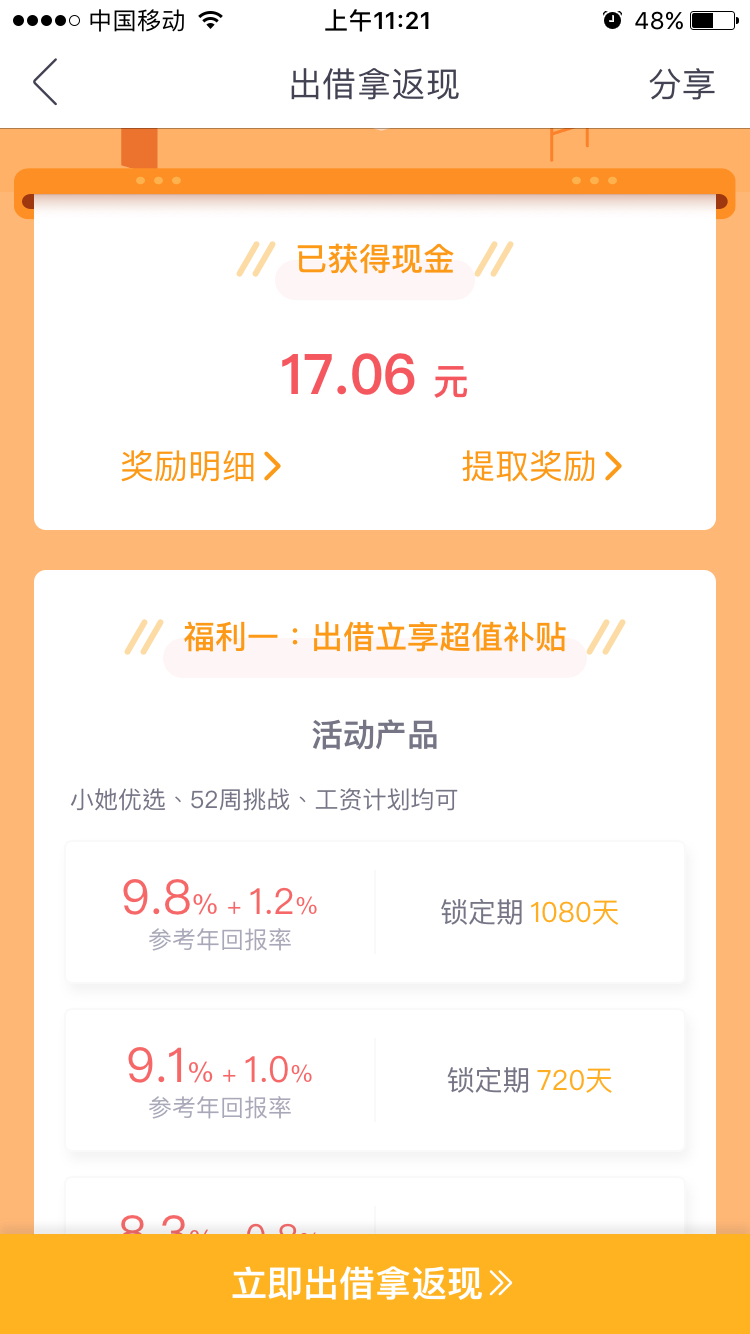Open the 720天 lock-period product card
Viewport: 750px width, 1334px height.
375,1080
